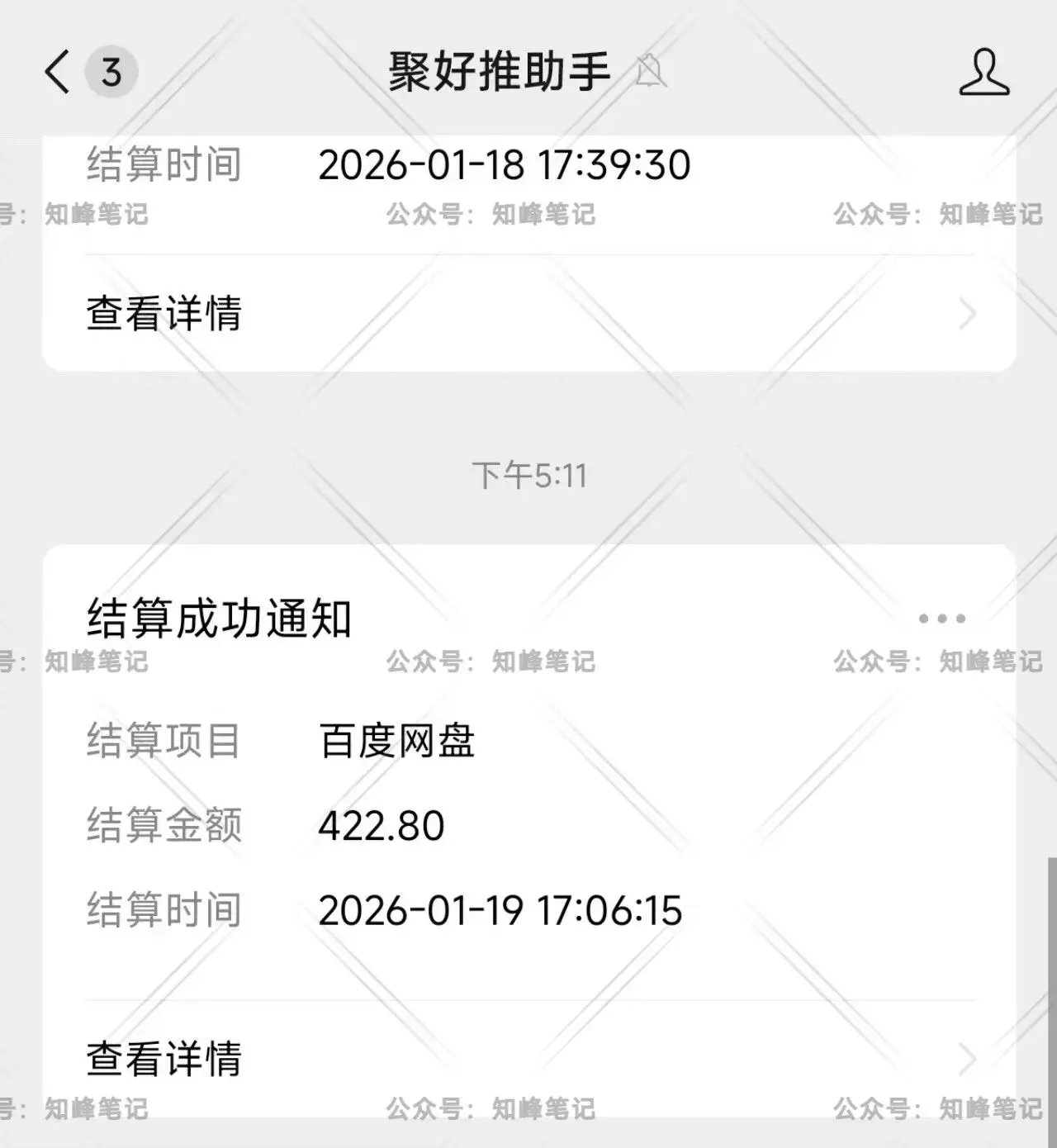Select the 下午5:11 timestamp
The height and width of the screenshot is (1148, 1057).
pyautogui.click(x=528, y=473)
